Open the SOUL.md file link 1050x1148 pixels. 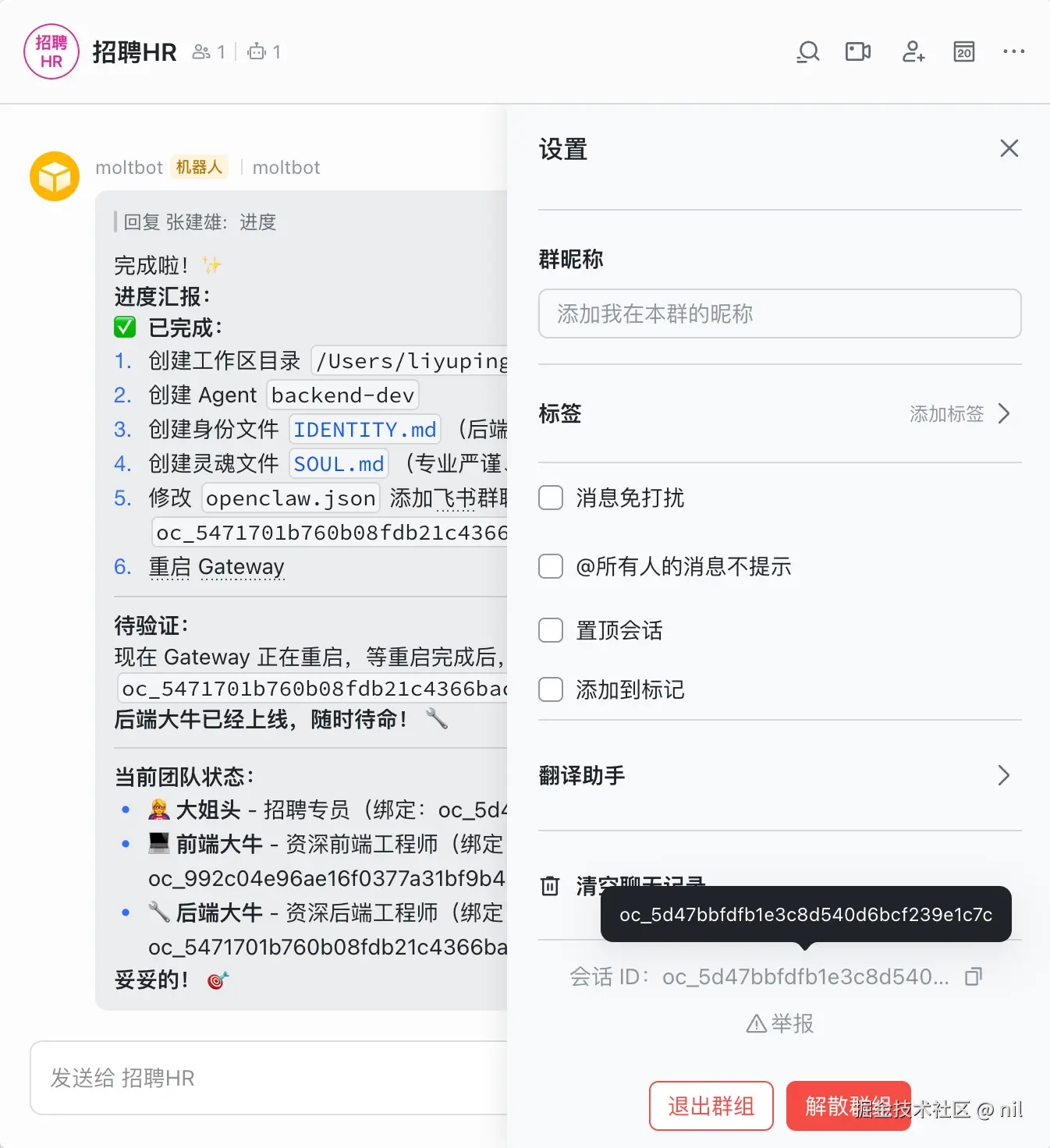point(339,464)
